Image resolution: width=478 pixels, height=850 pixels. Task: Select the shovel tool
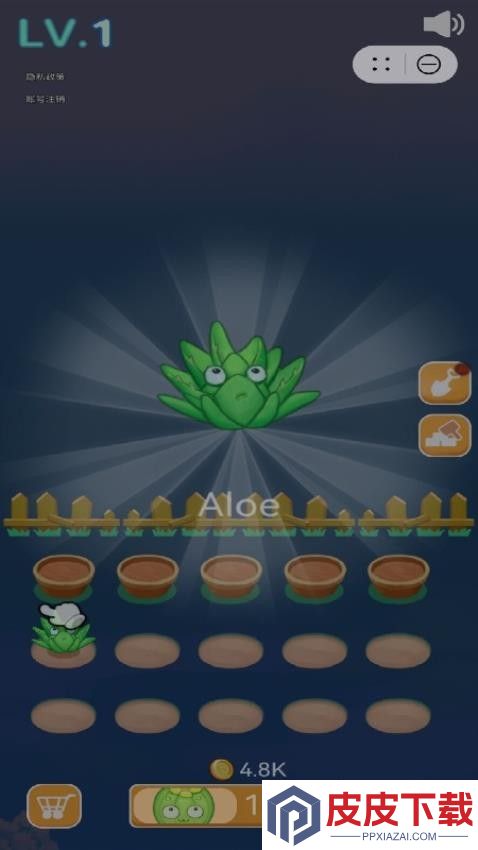click(x=444, y=383)
